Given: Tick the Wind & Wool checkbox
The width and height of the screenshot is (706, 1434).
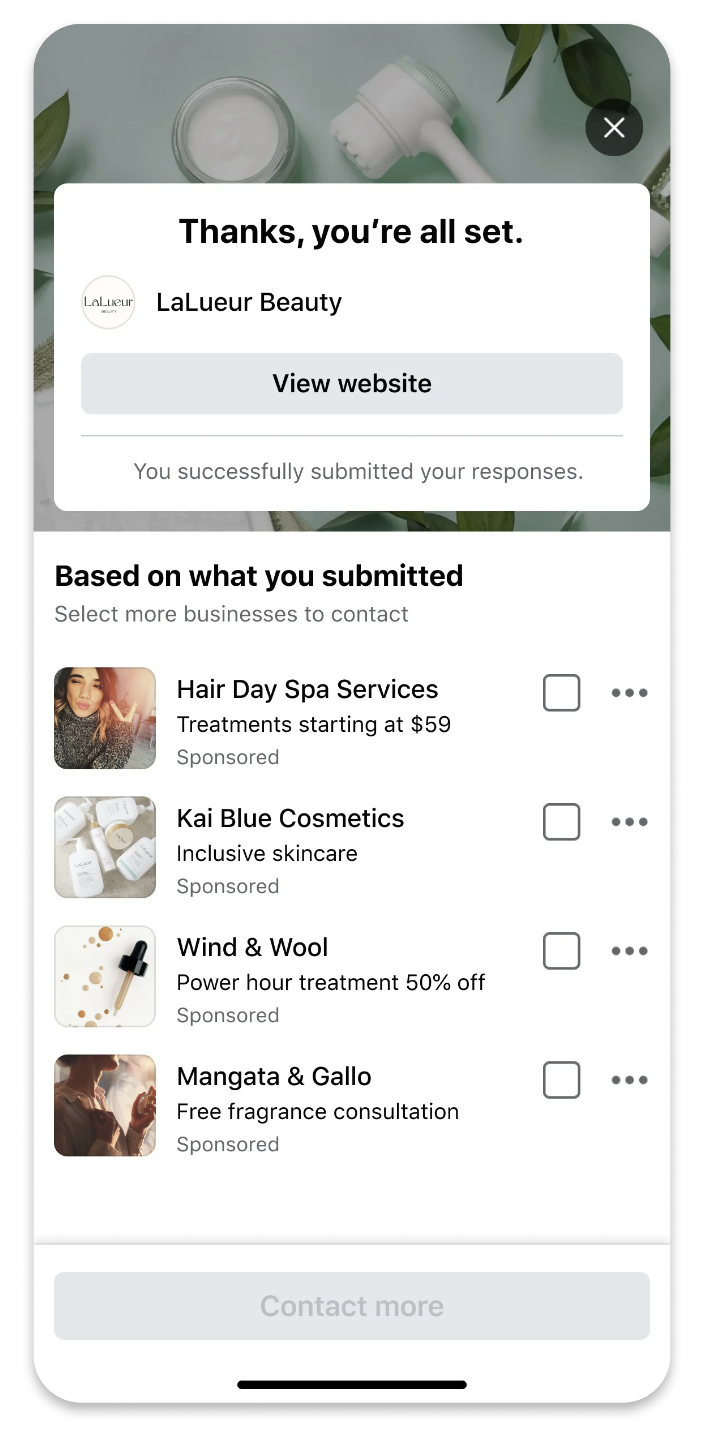Looking at the screenshot, I should pos(562,950).
